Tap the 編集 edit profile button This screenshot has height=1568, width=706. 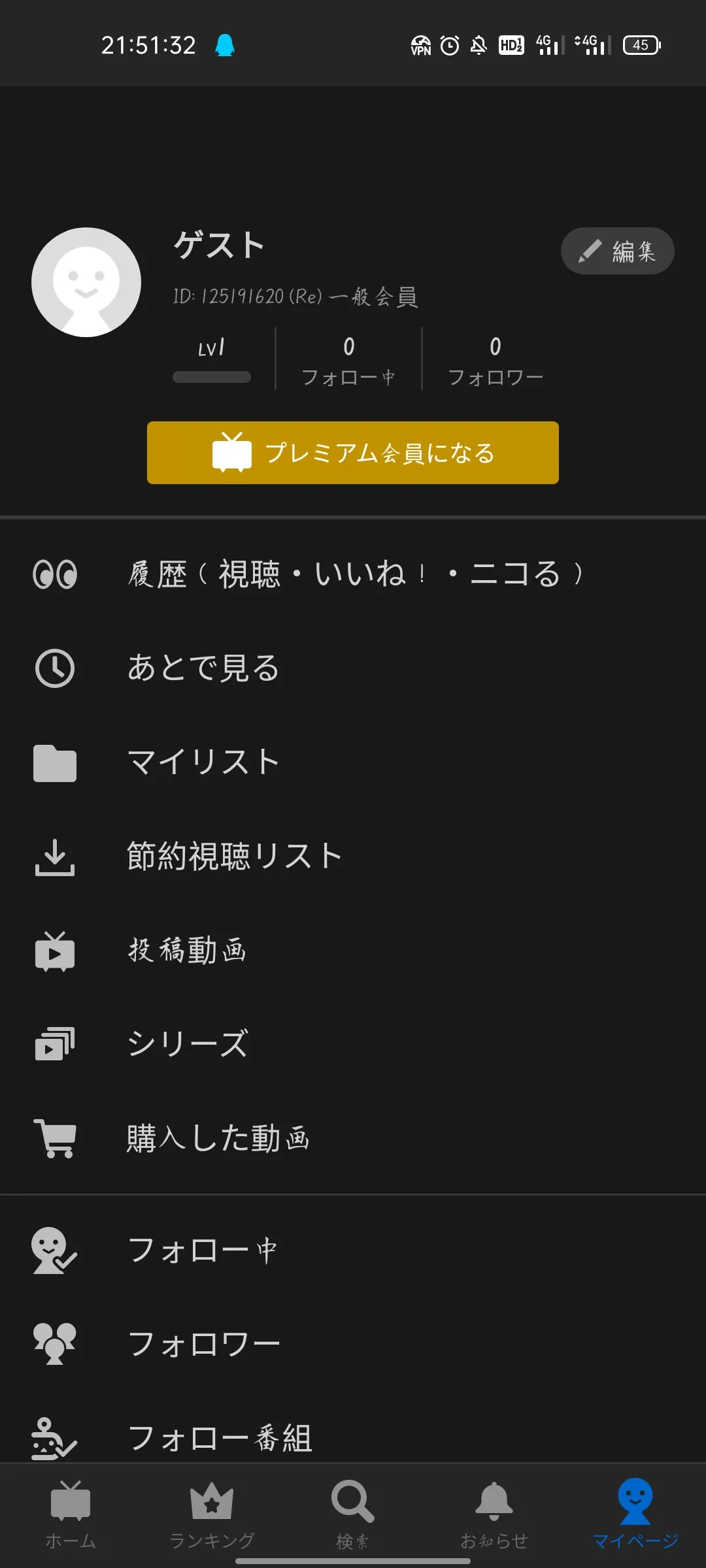click(617, 251)
